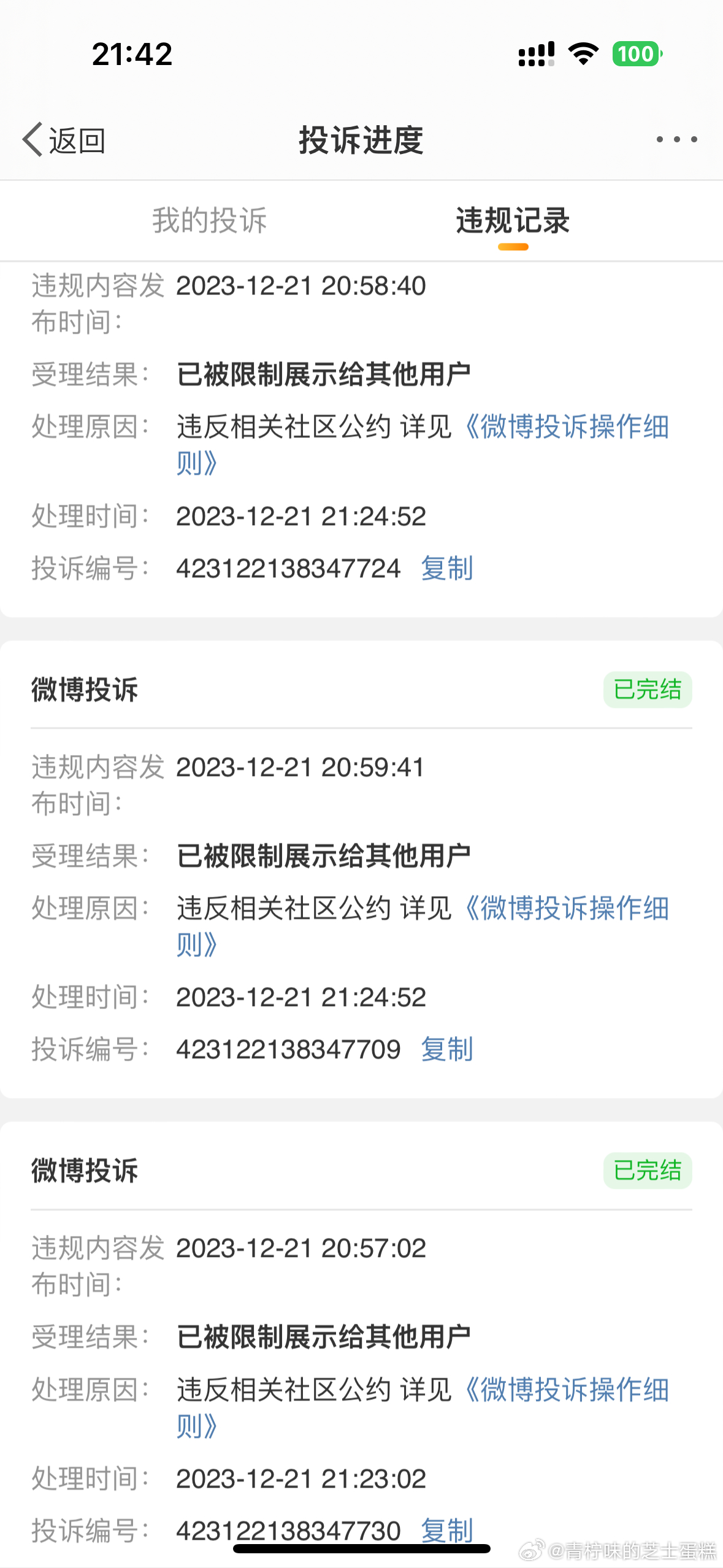The width and height of the screenshot is (723, 1568).
Task: Copy complaint number 423122138347709
Action: click(447, 1049)
